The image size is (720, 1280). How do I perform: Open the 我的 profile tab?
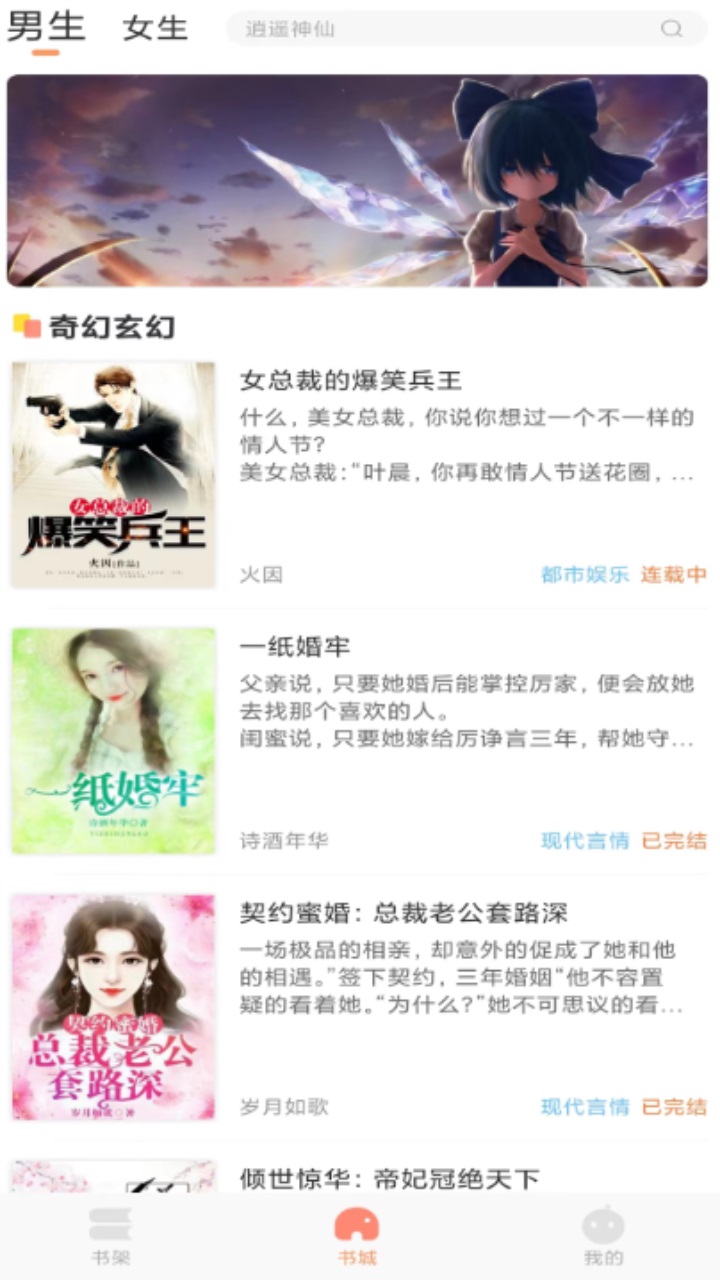[603, 1236]
